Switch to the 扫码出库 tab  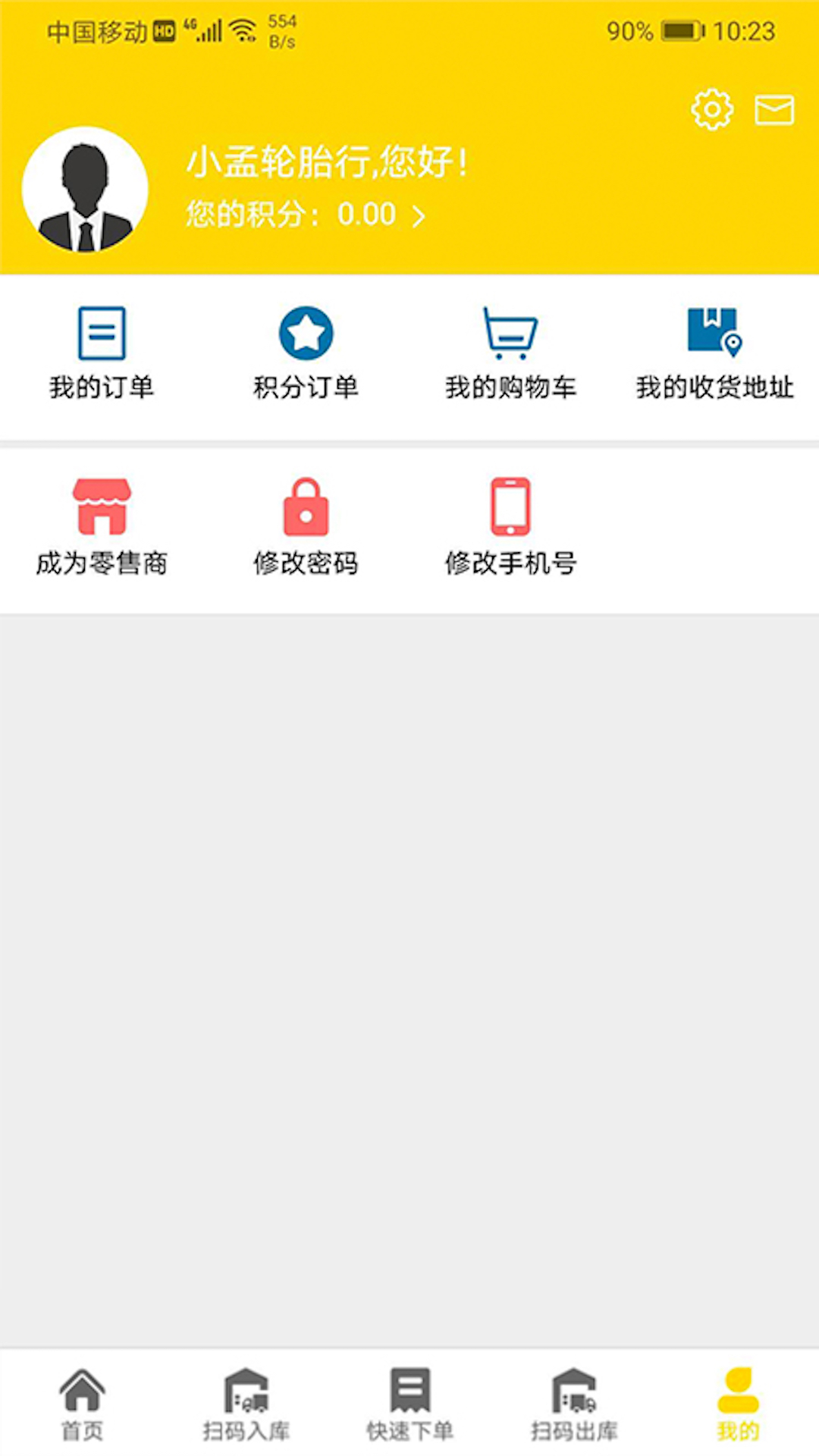click(x=574, y=1404)
